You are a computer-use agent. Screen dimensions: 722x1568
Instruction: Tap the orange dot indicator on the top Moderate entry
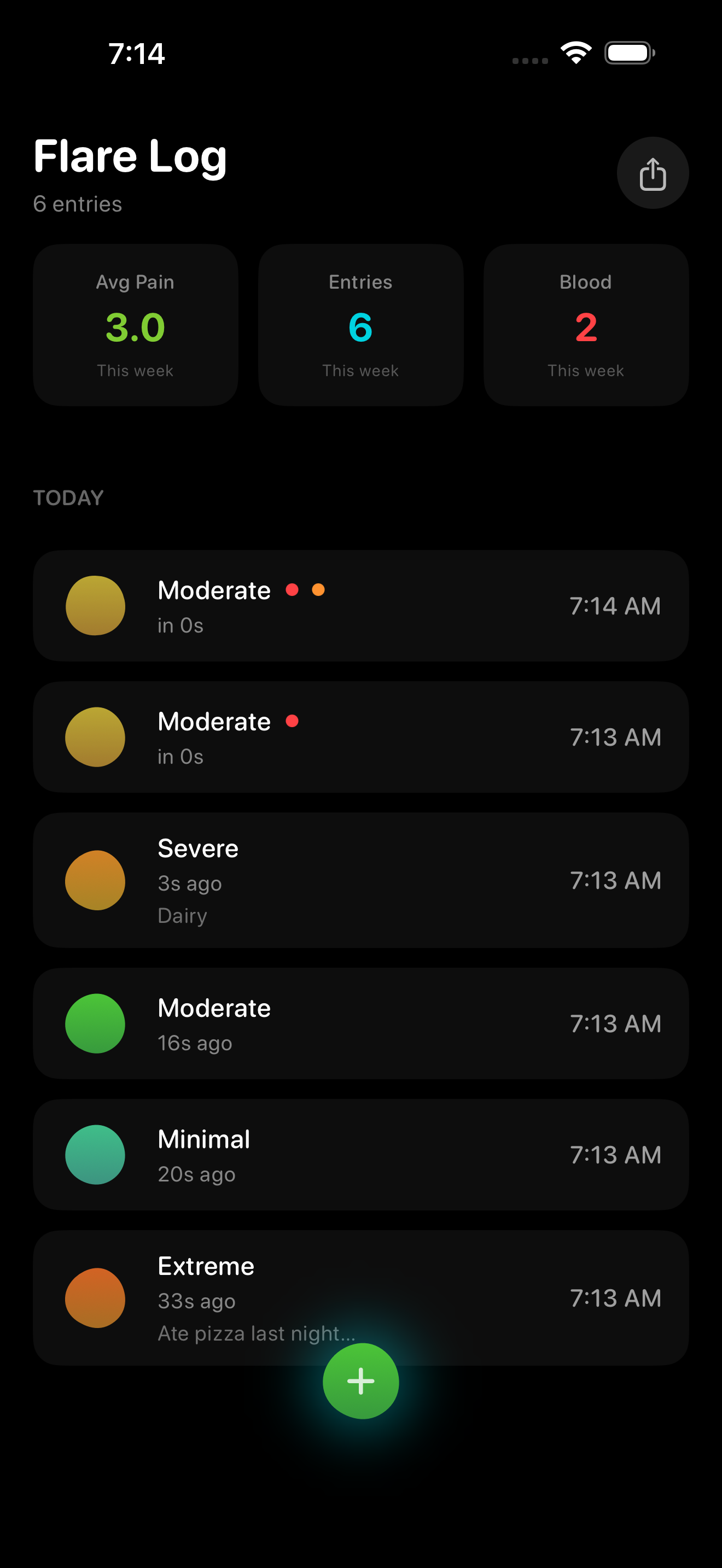pyautogui.click(x=318, y=589)
